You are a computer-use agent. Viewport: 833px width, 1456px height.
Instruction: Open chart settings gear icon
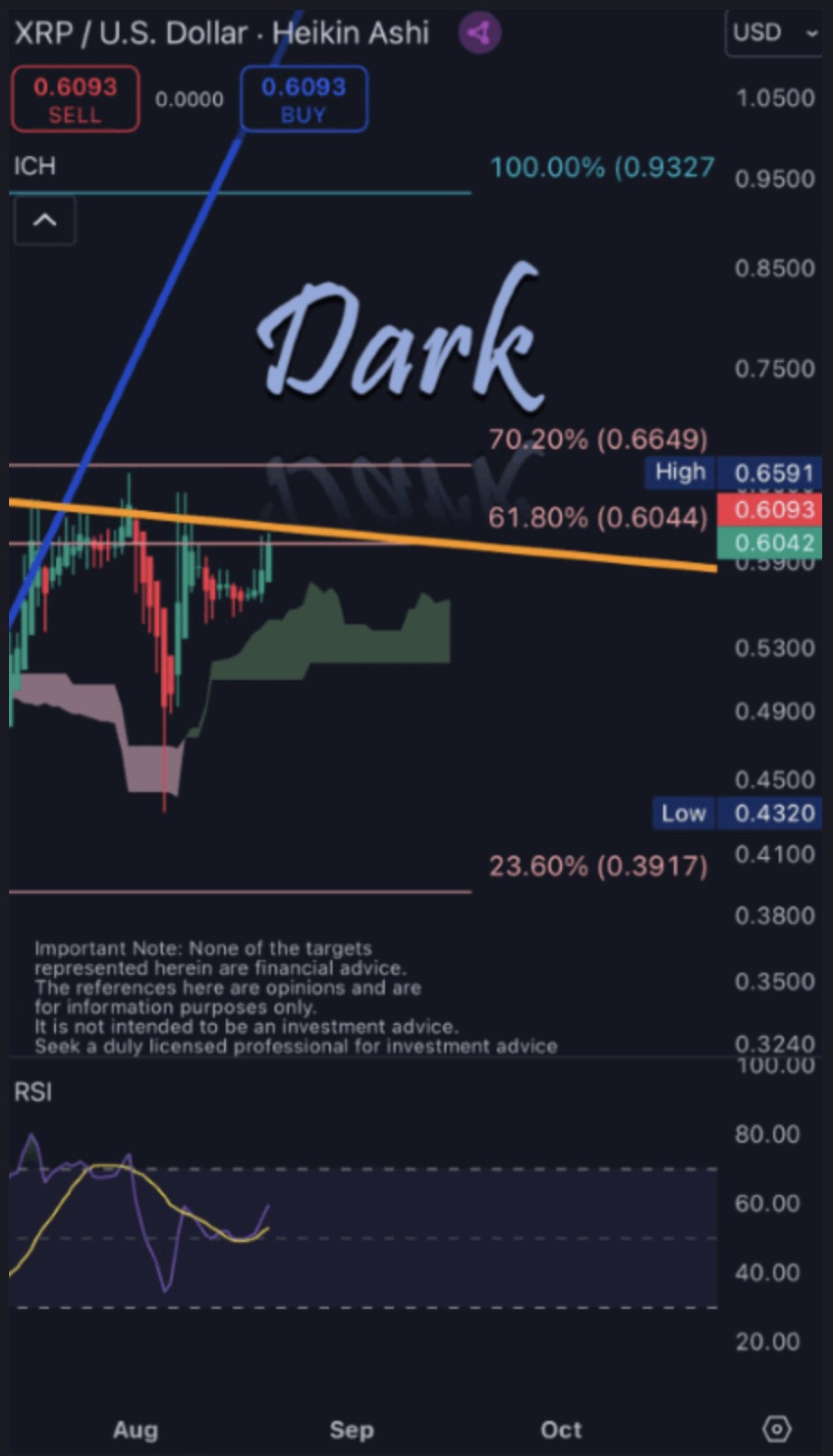(x=777, y=1429)
